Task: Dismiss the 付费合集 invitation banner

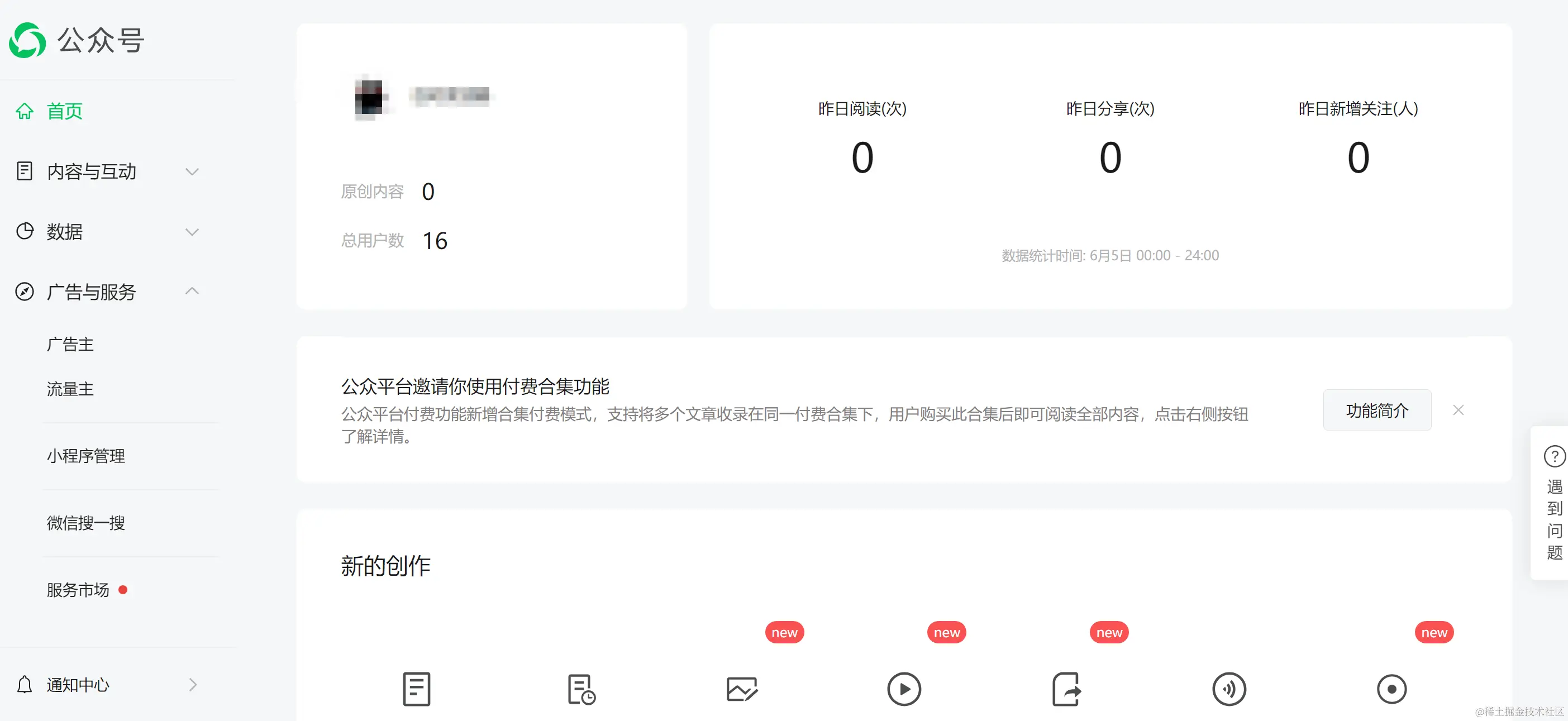Action: click(1458, 410)
